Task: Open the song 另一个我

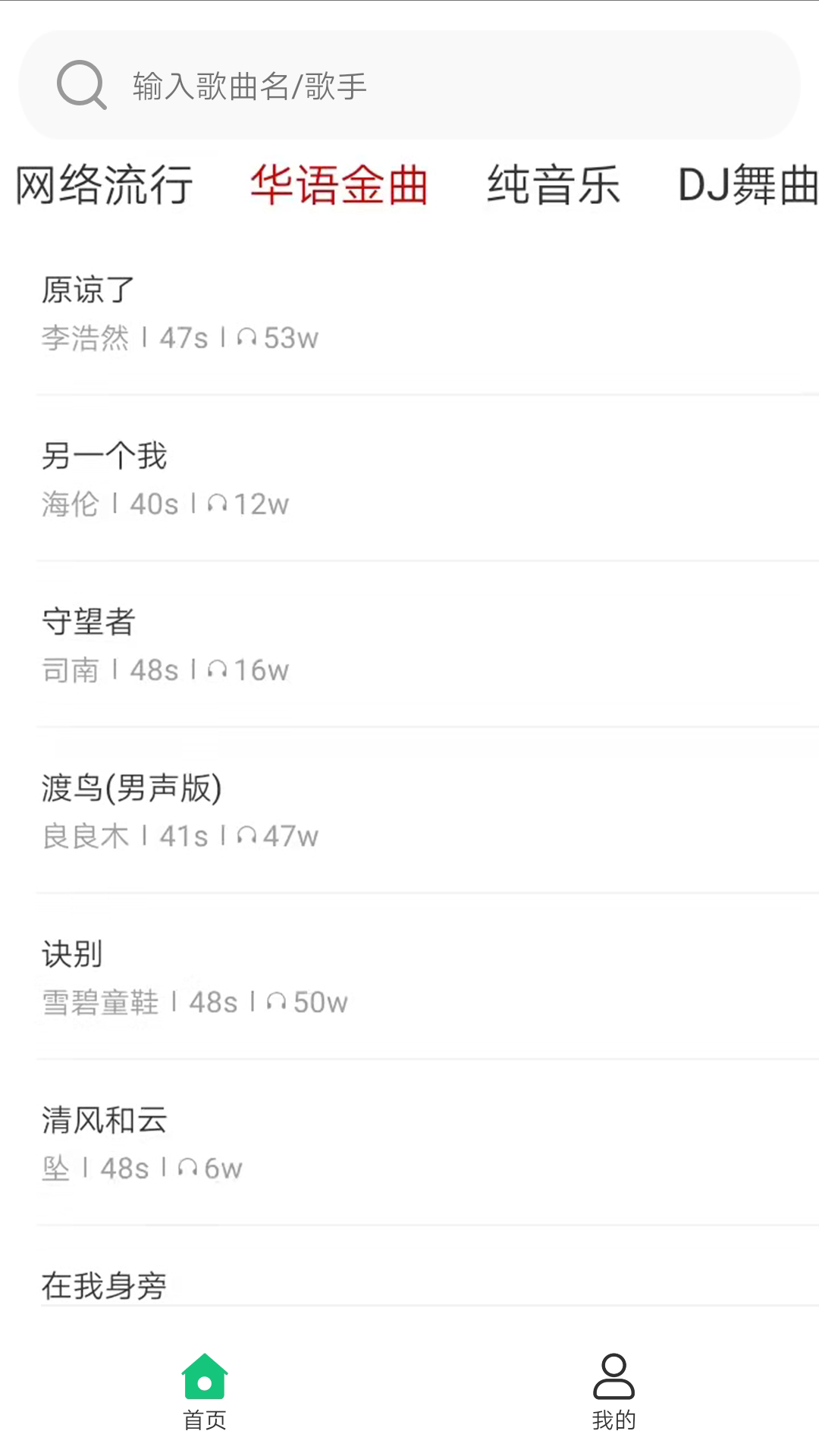Action: (x=106, y=455)
